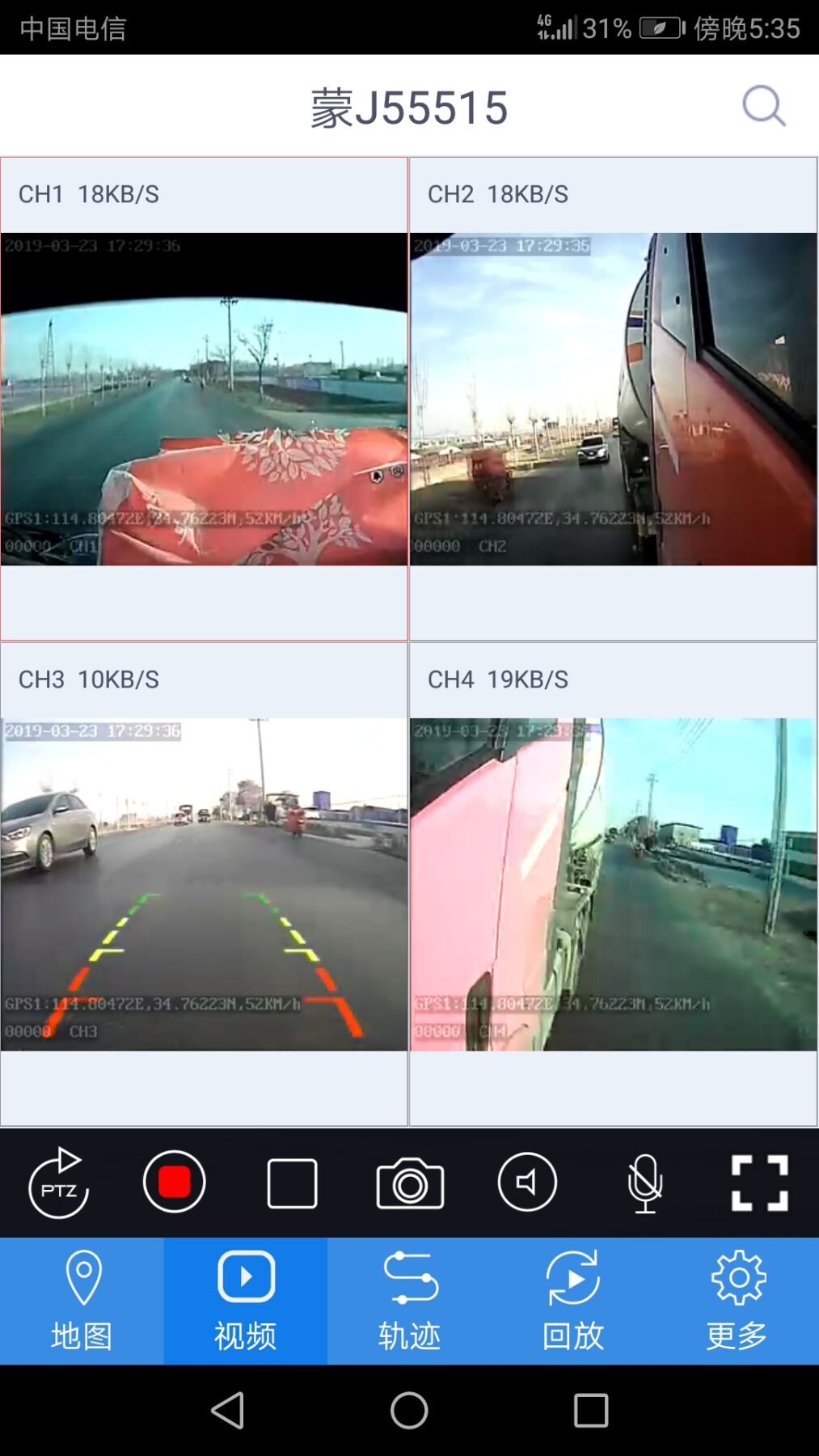This screenshot has height=1456, width=819.
Task: Select the CH2 video feed
Action: (x=613, y=399)
